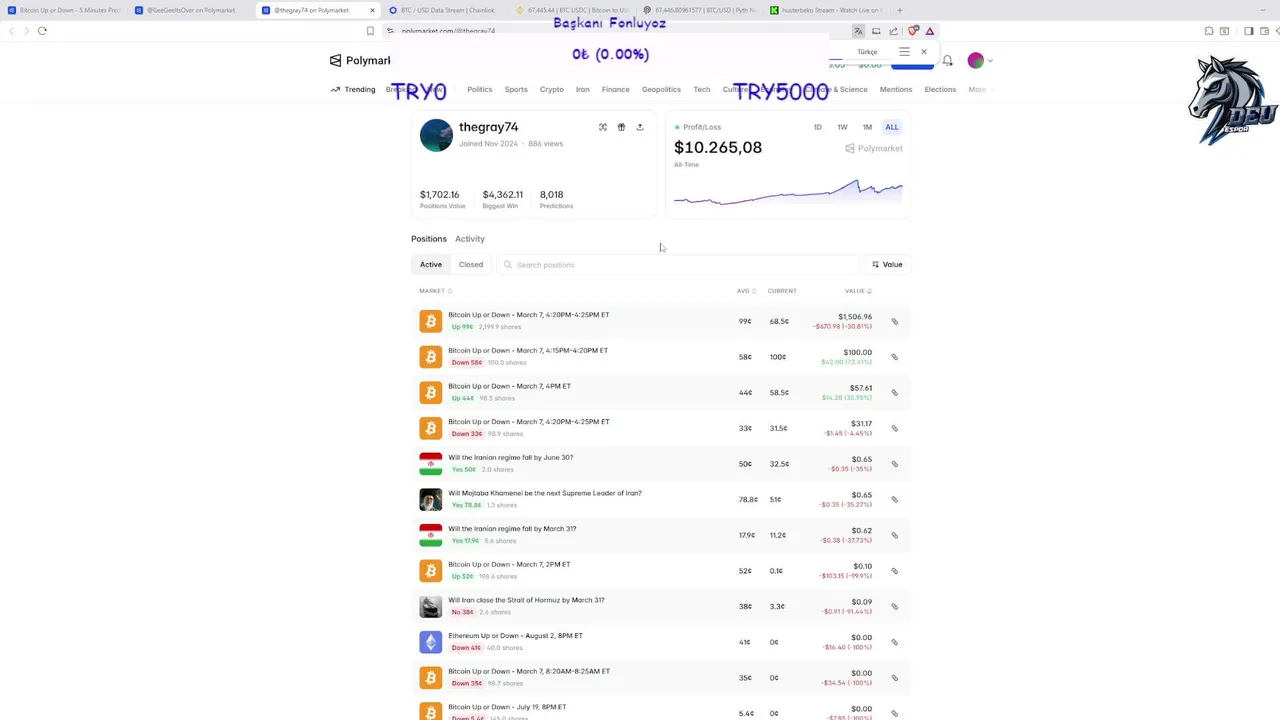Focus the Search positions field
1280x720 pixels.
pos(680,265)
